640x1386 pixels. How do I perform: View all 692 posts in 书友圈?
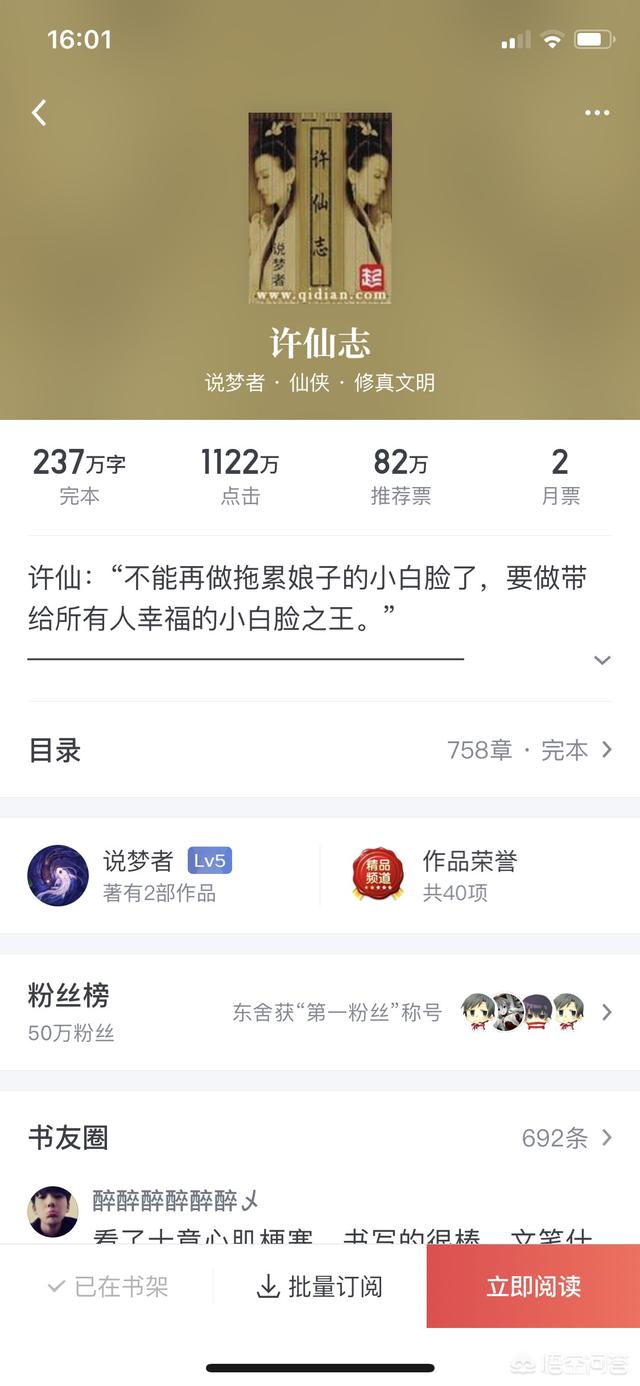[x=566, y=1138]
